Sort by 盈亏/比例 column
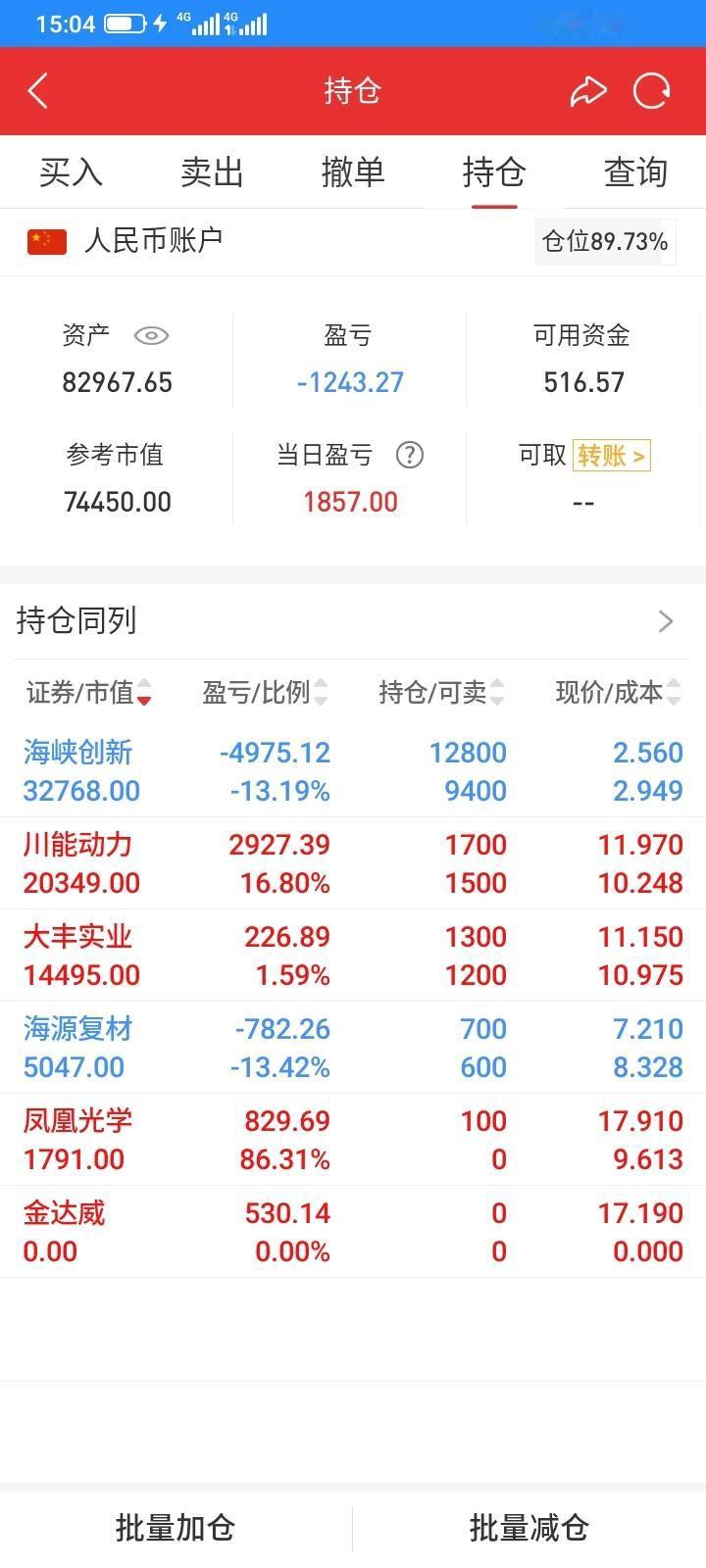 pyautogui.click(x=265, y=693)
